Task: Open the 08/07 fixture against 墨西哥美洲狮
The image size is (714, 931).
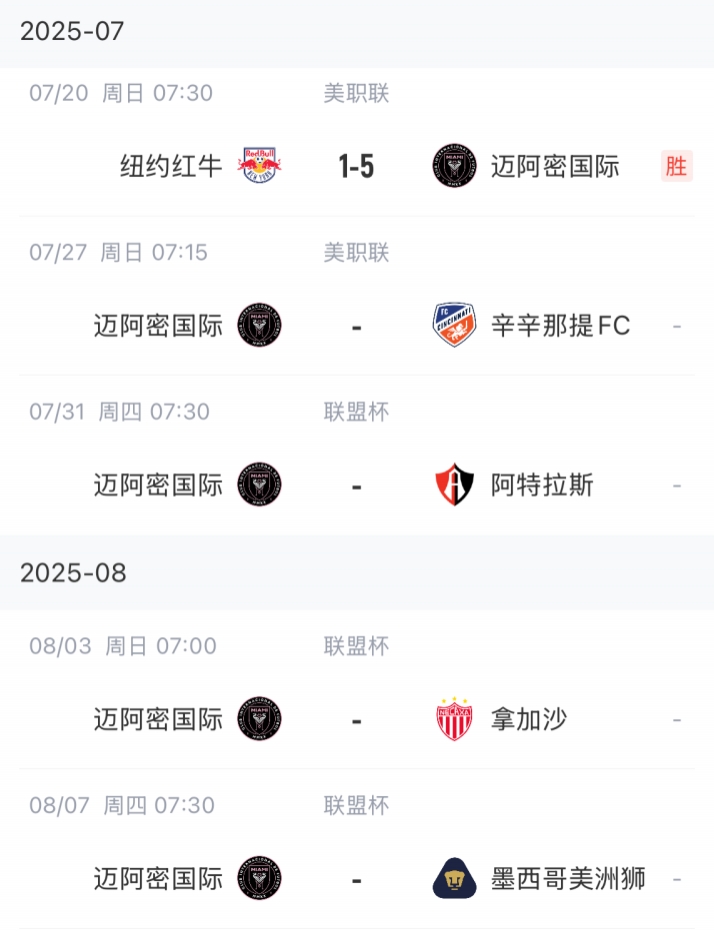Action: click(x=356, y=879)
